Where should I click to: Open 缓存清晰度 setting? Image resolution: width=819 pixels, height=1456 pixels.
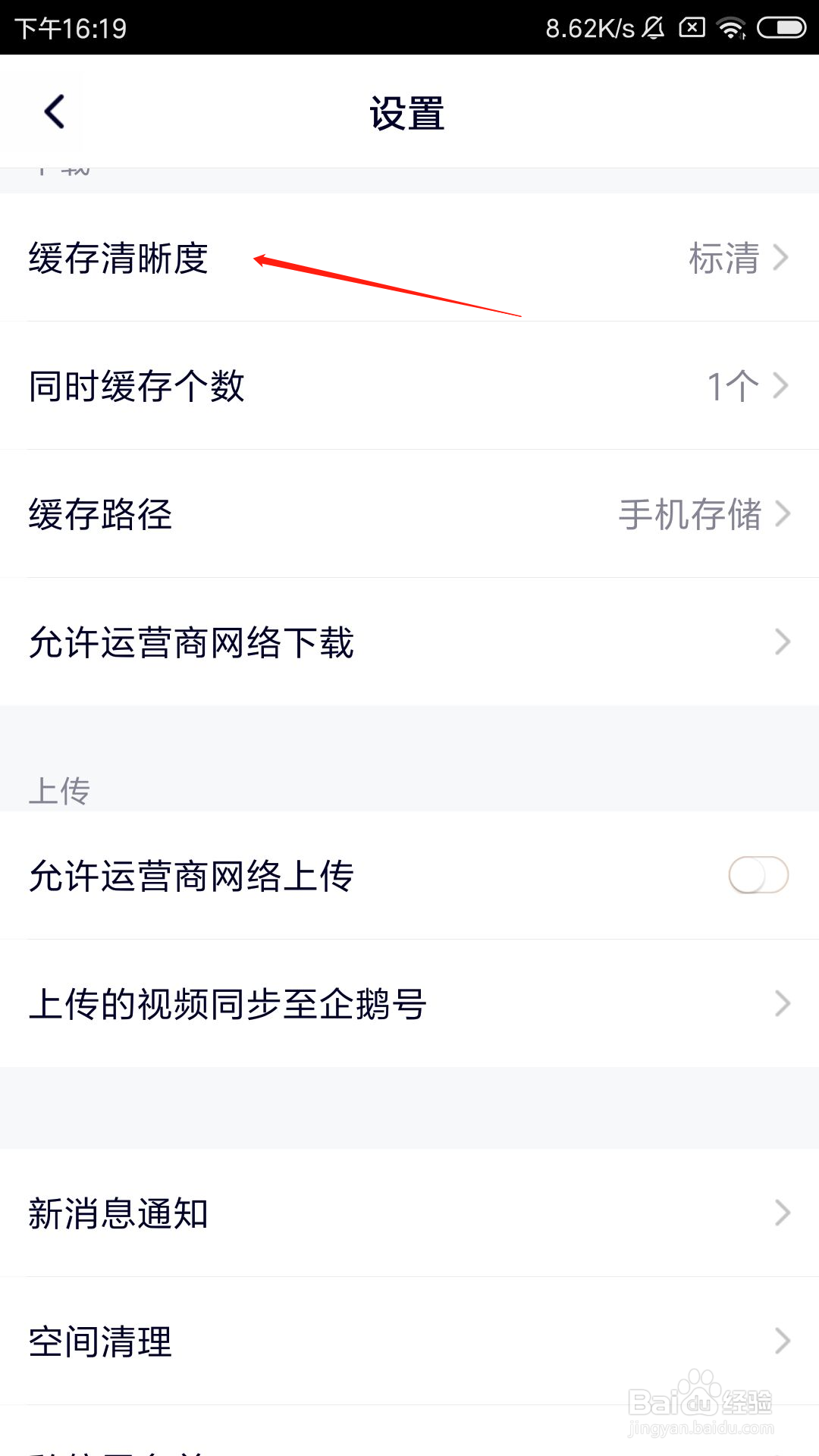(x=409, y=258)
